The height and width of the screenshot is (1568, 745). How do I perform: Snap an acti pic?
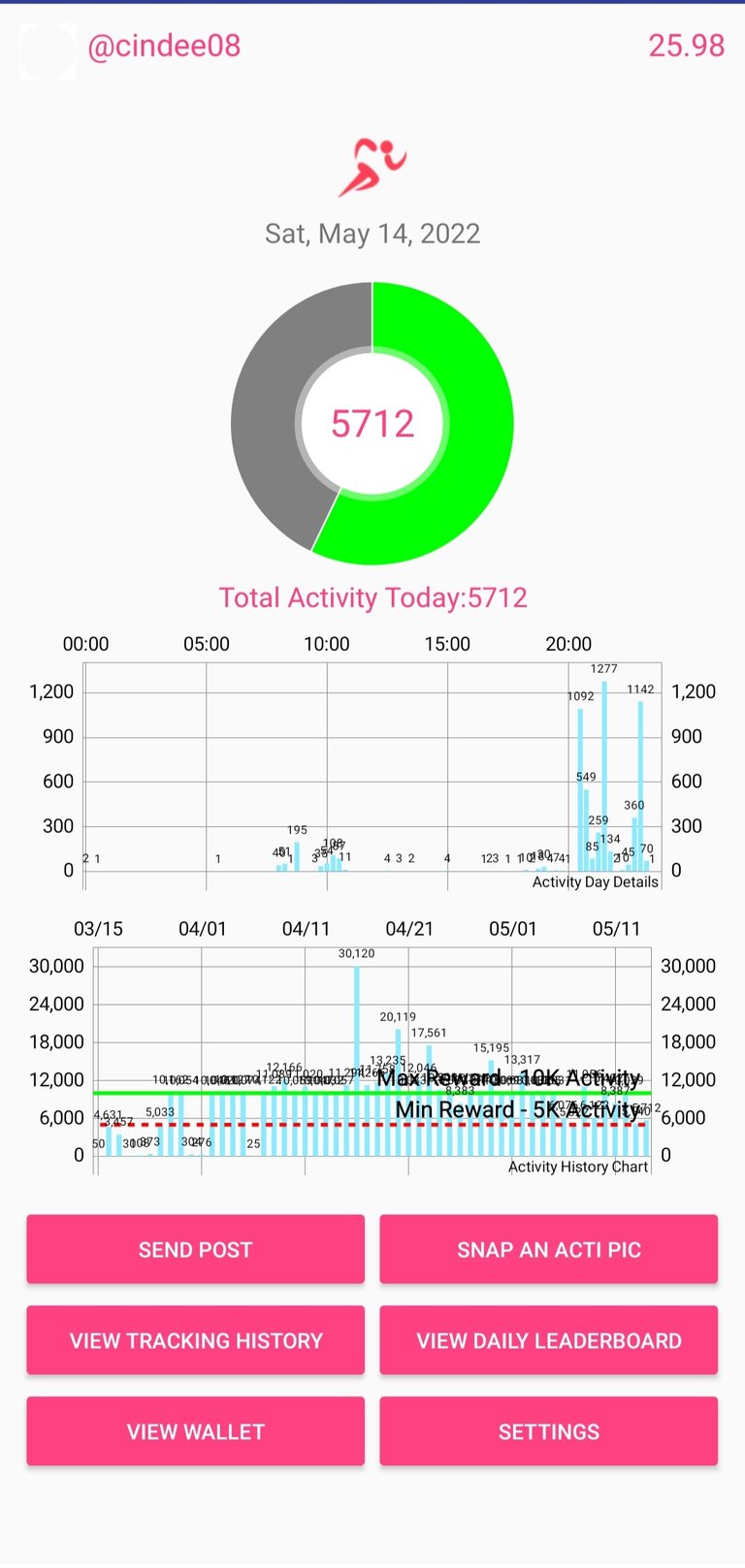[x=549, y=1249]
